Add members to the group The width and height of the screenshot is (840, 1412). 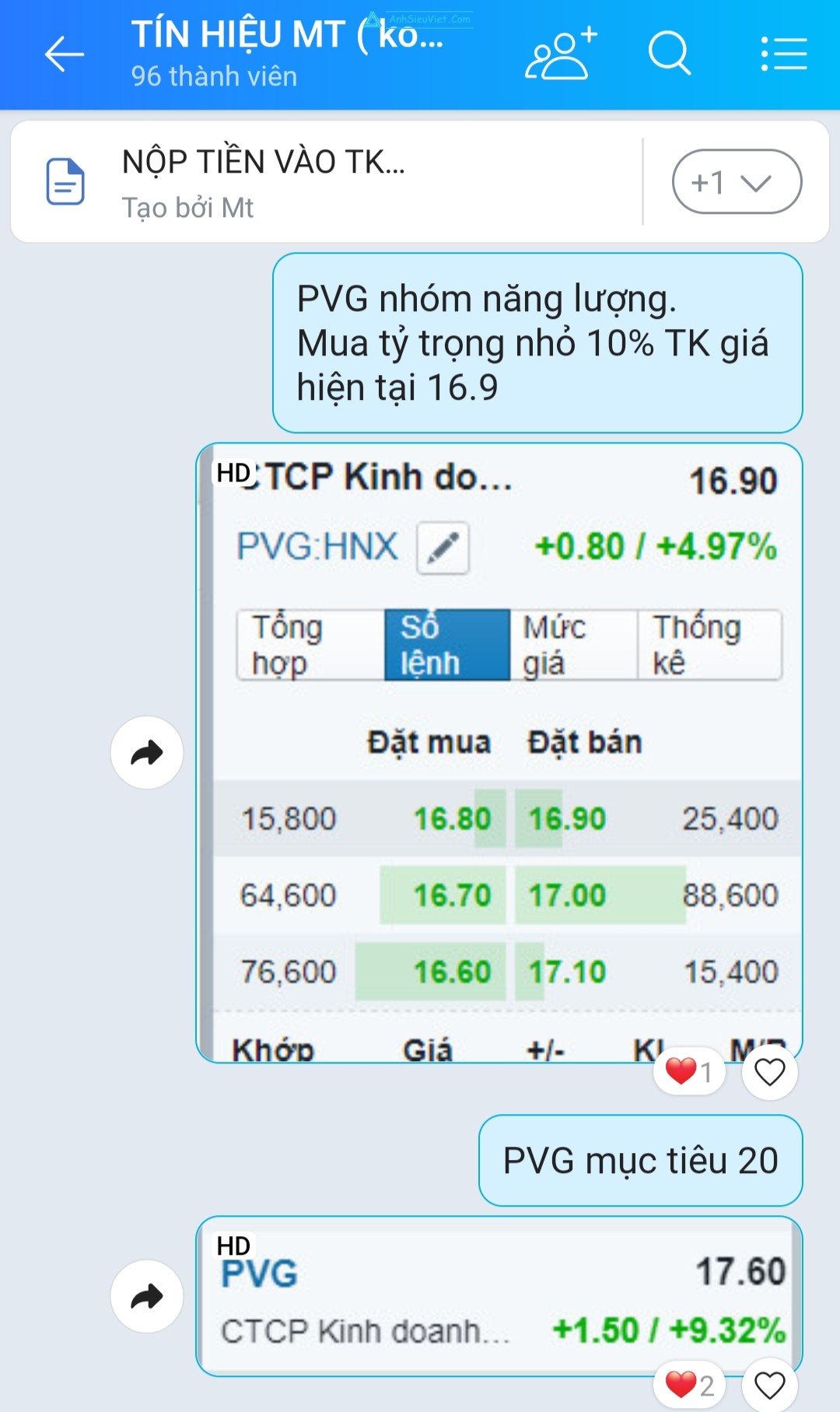coord(561,54)
